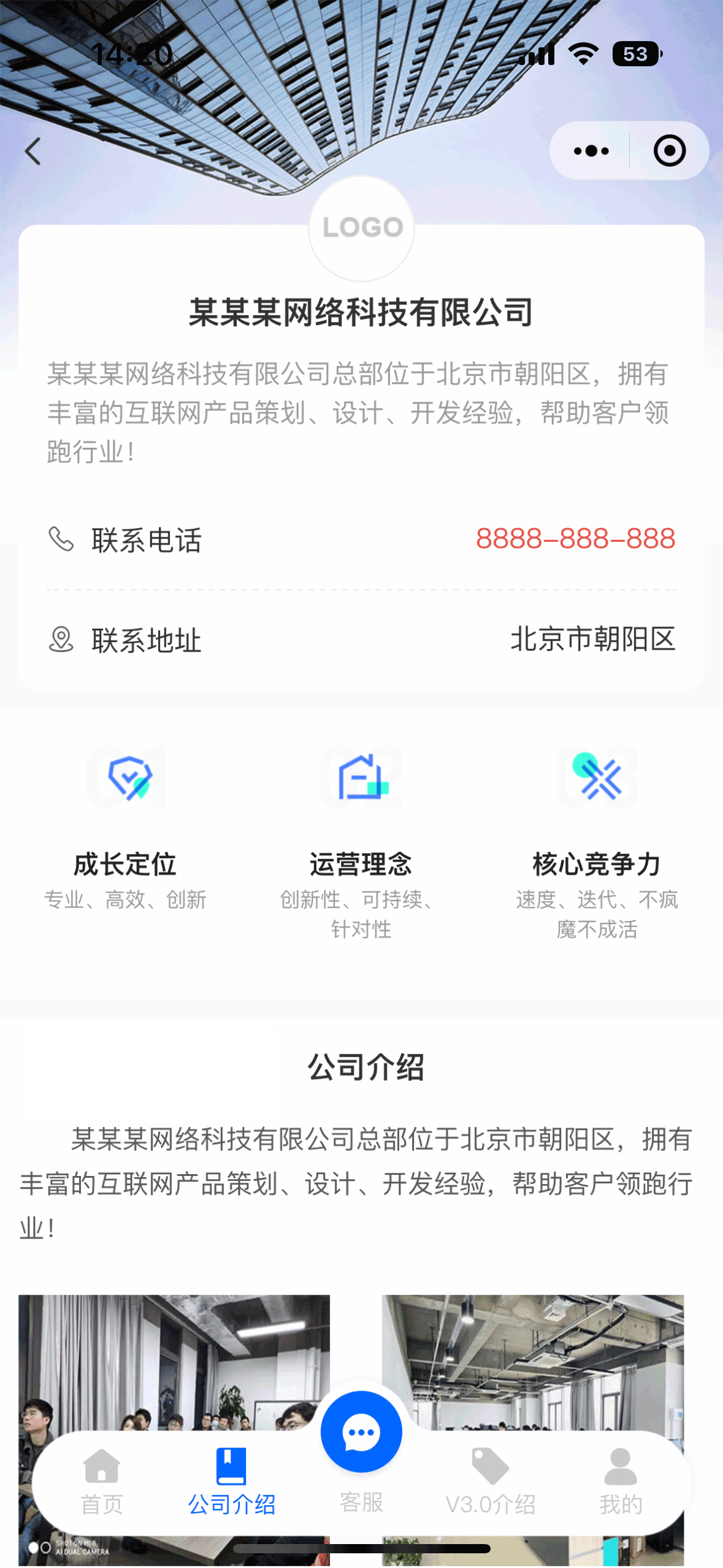Viewport: 723px width, 1568px height.
Task: Select the 公司介绍 tab
Action: 231,1482
